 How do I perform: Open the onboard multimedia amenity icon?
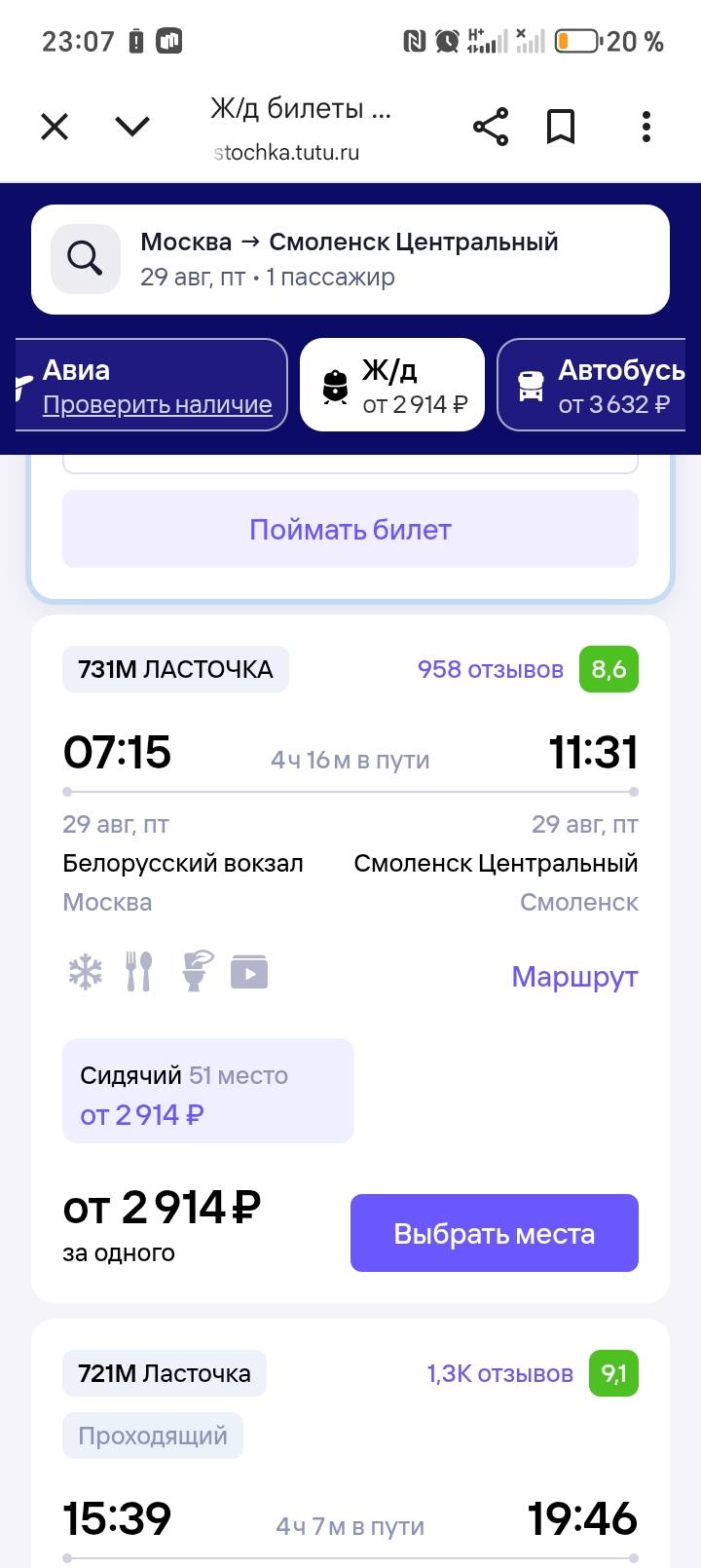pos(249,970)
